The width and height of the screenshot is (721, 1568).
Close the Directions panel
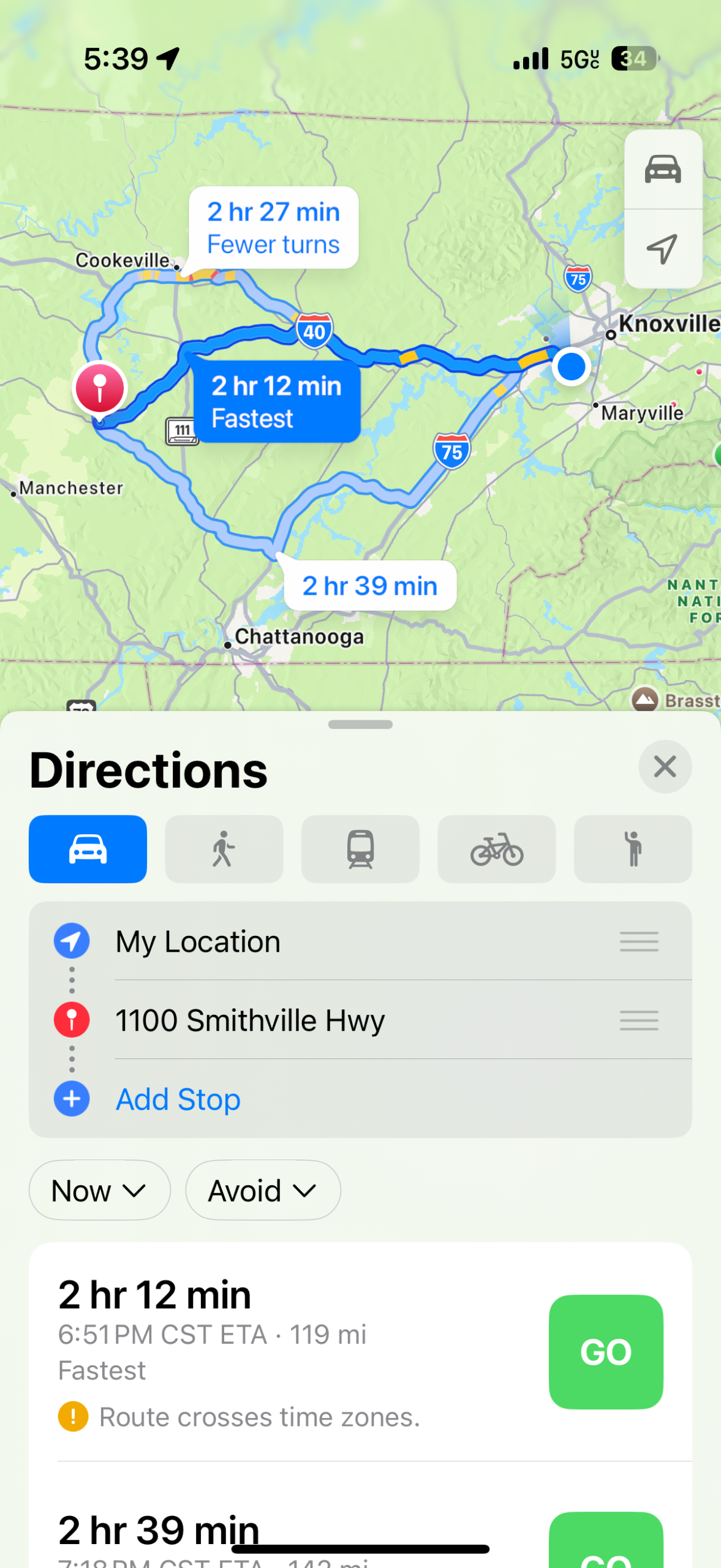point(665,766)
